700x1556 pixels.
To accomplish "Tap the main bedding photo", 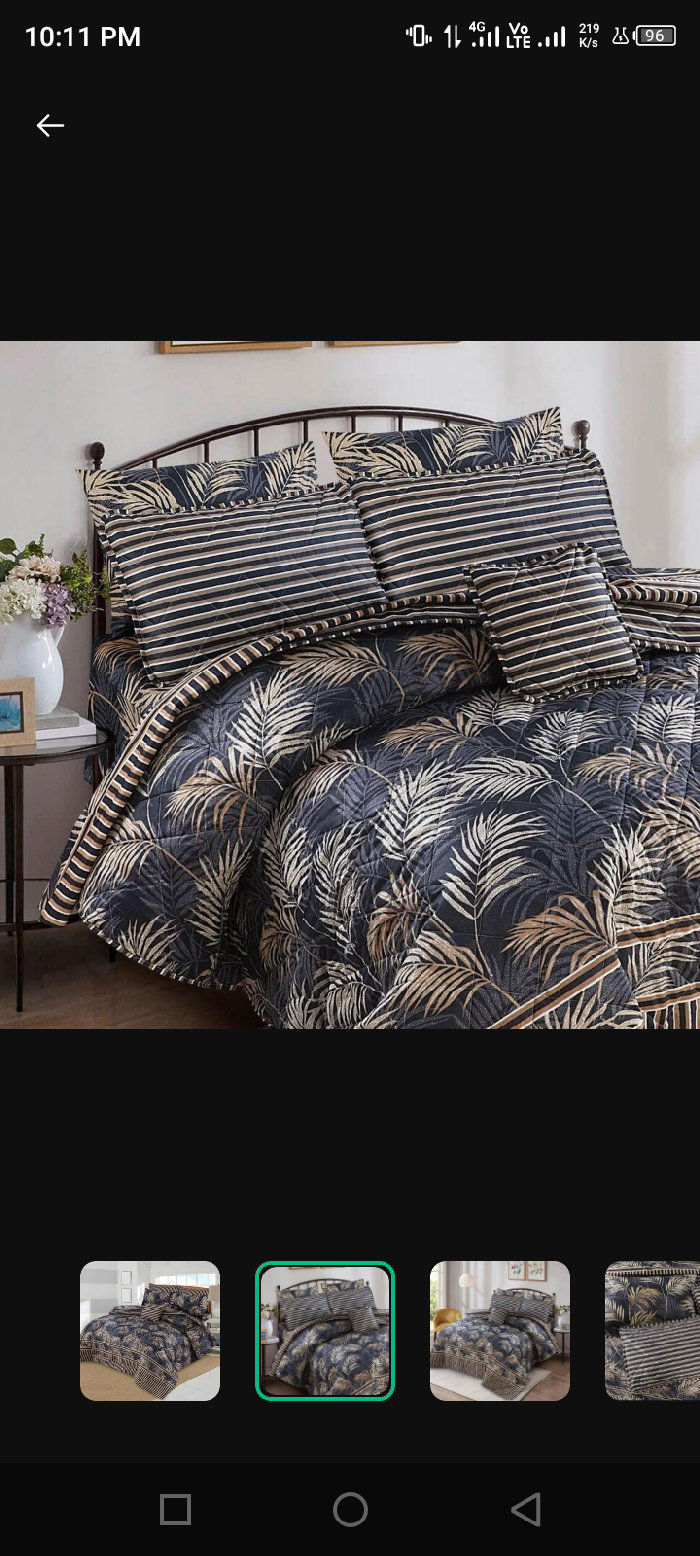I will click(x=350, y=685).
